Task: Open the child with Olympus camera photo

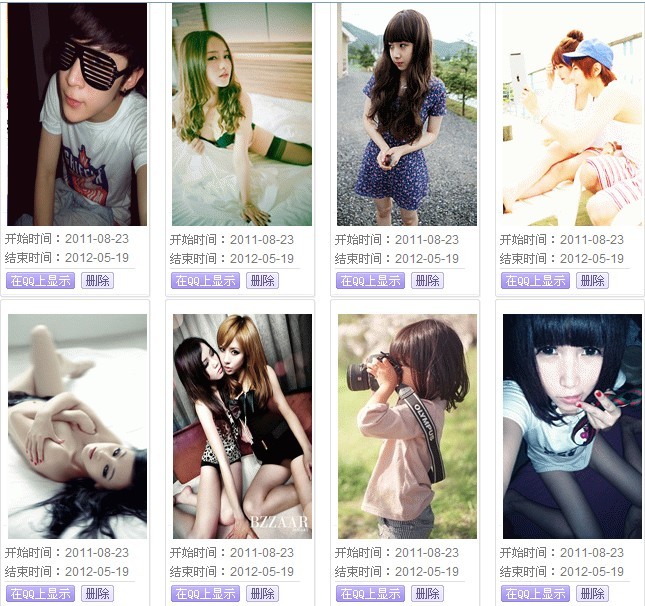Action: coord(407,426)
